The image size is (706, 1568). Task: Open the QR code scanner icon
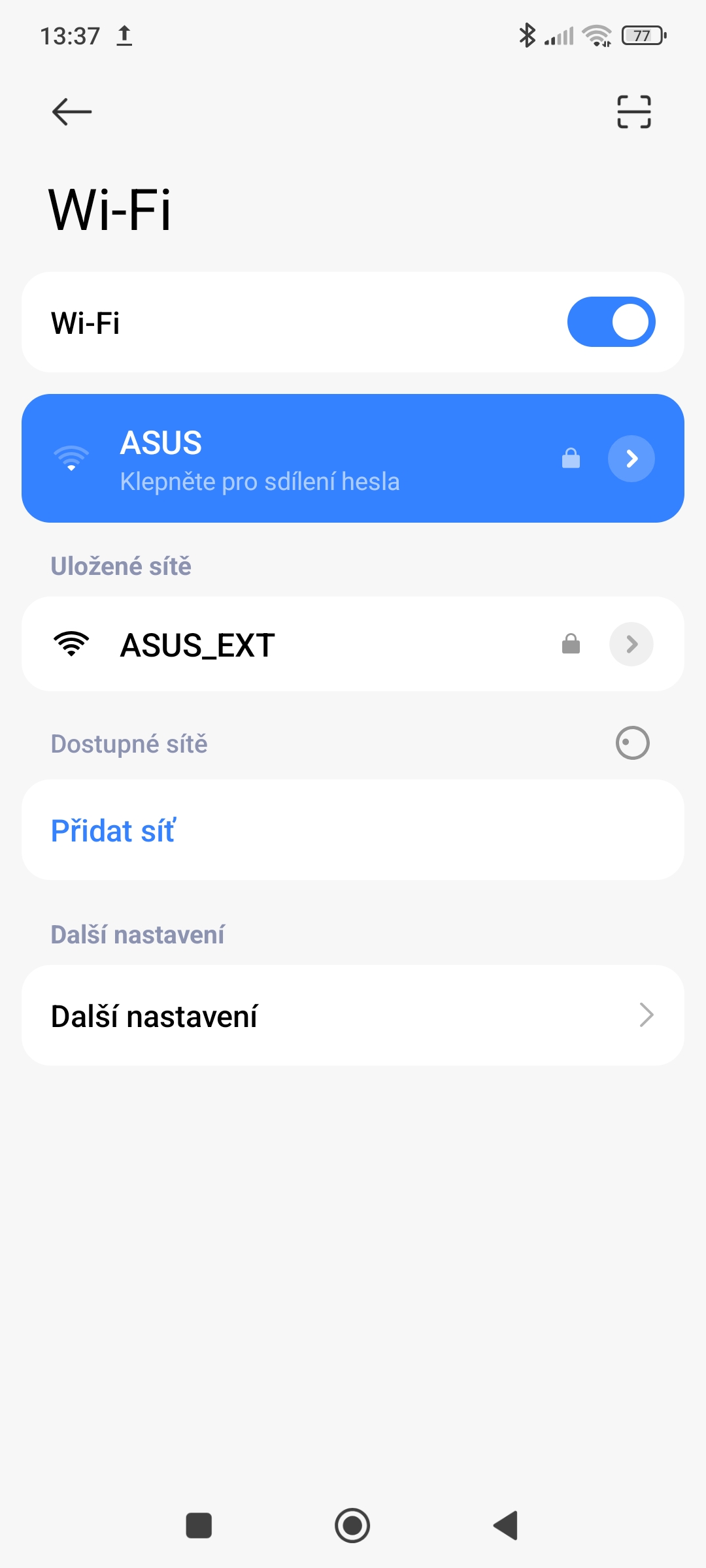click(x=633, y=112)
